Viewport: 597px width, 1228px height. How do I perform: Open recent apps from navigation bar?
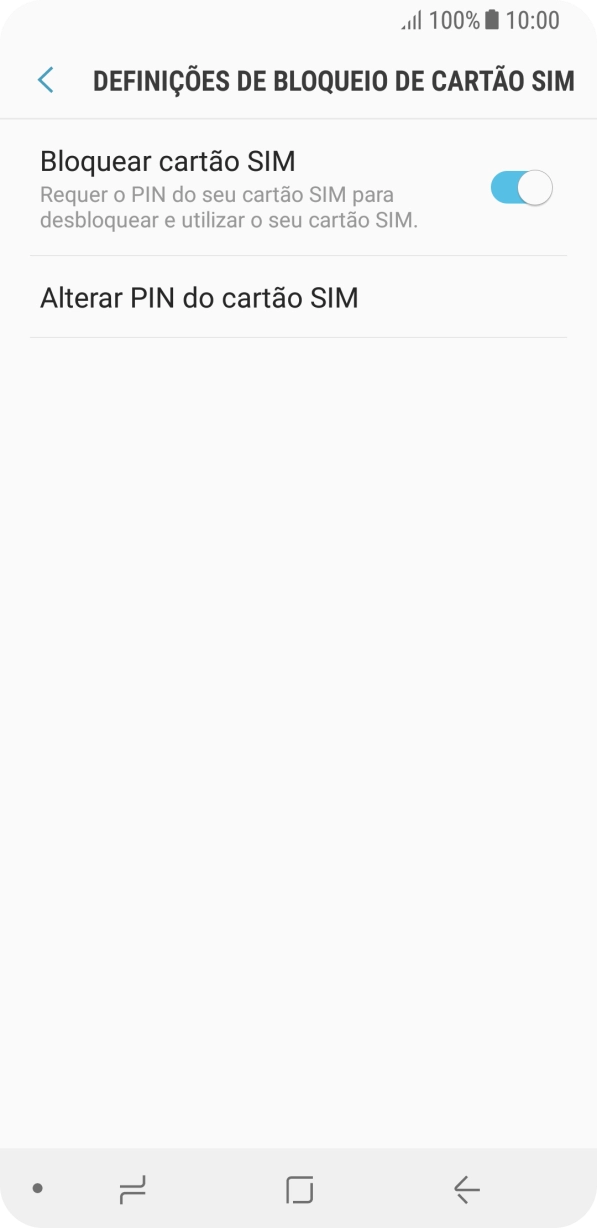[132, 1188]
